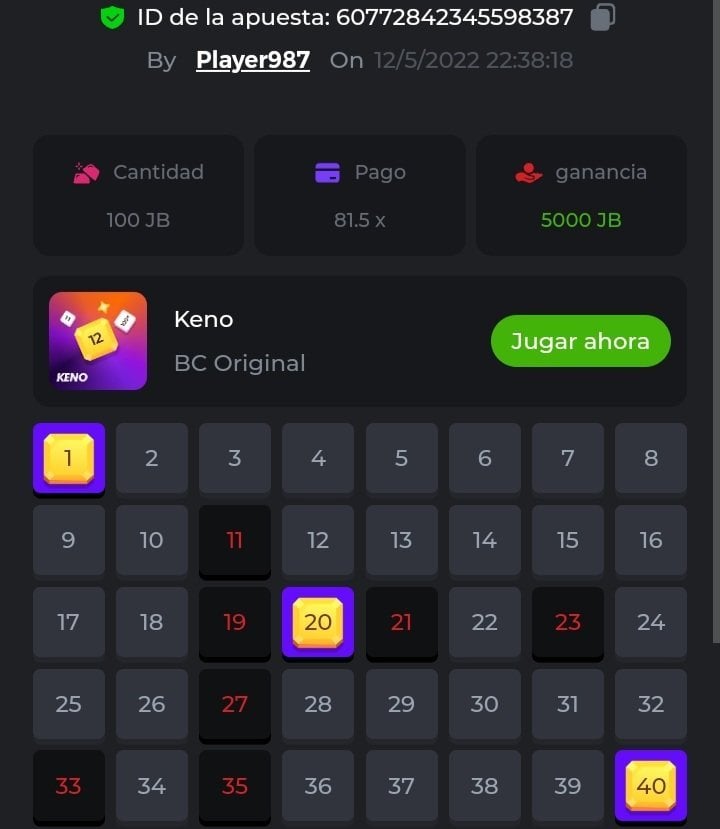Copy the bet ID
Image resolution: width=720 pixels, height=829 pixels.
coord(602,17)
